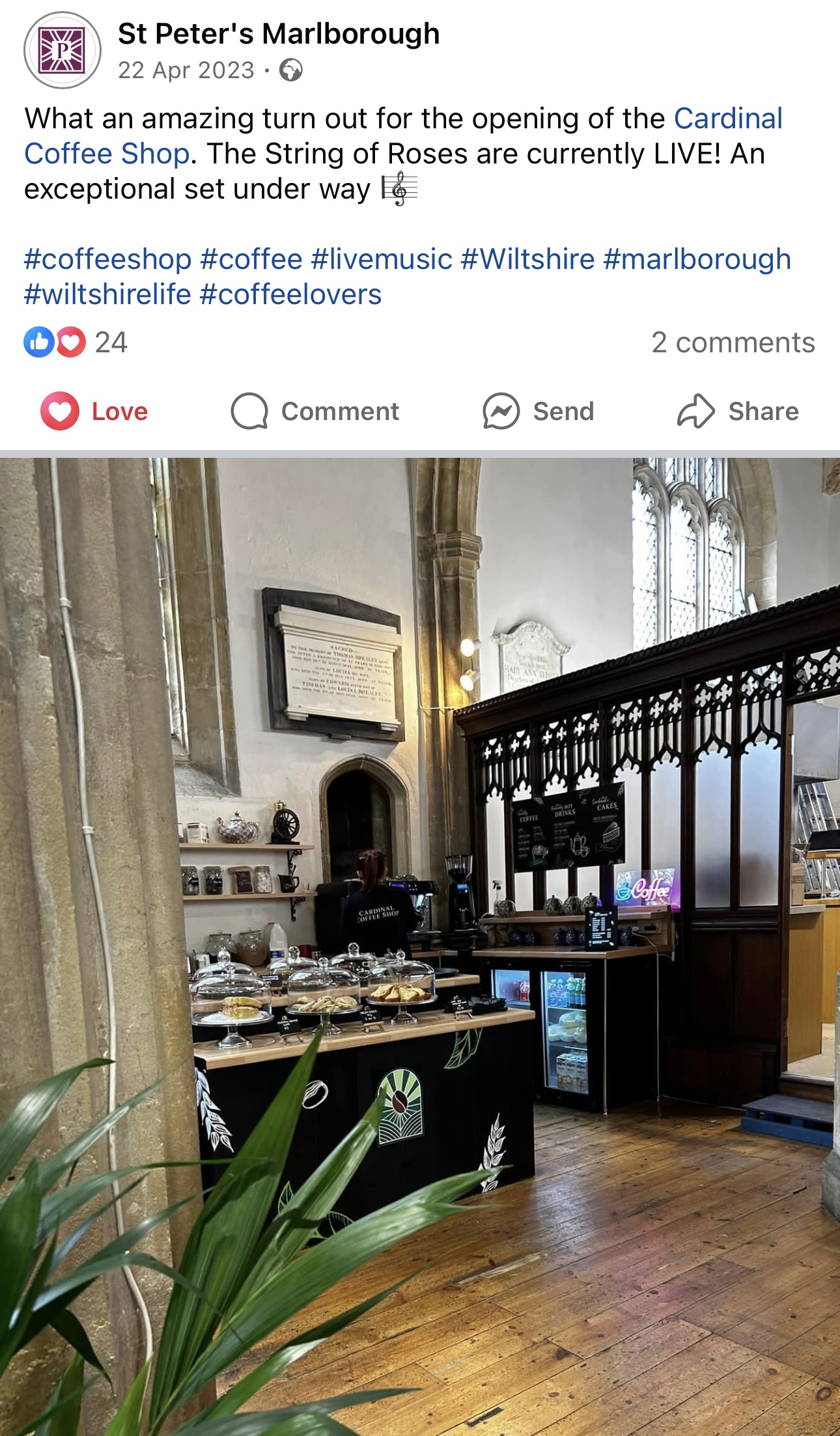Viewport: 840px width, 1436px height.
Task: Toggle the Love reaction on this post
Action: [94, 412]
